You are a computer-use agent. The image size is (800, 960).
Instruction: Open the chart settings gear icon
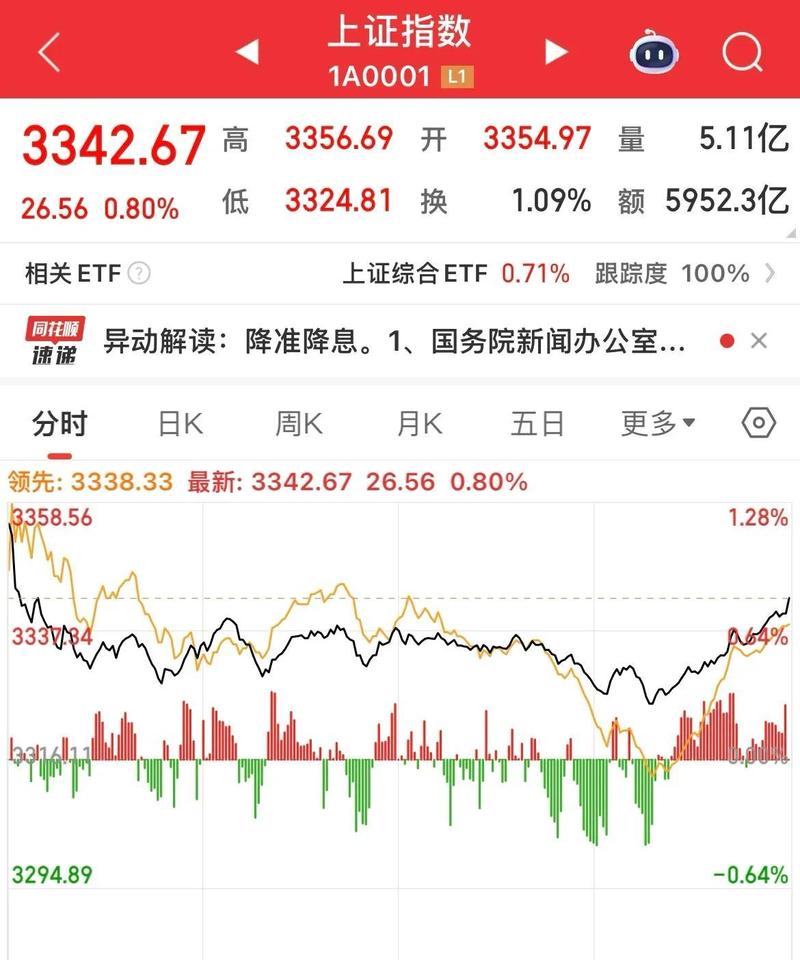[758, 423]
